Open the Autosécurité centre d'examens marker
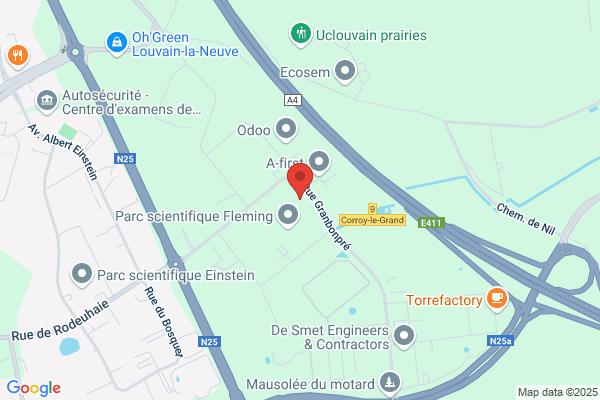 click(x=46, y=100)
